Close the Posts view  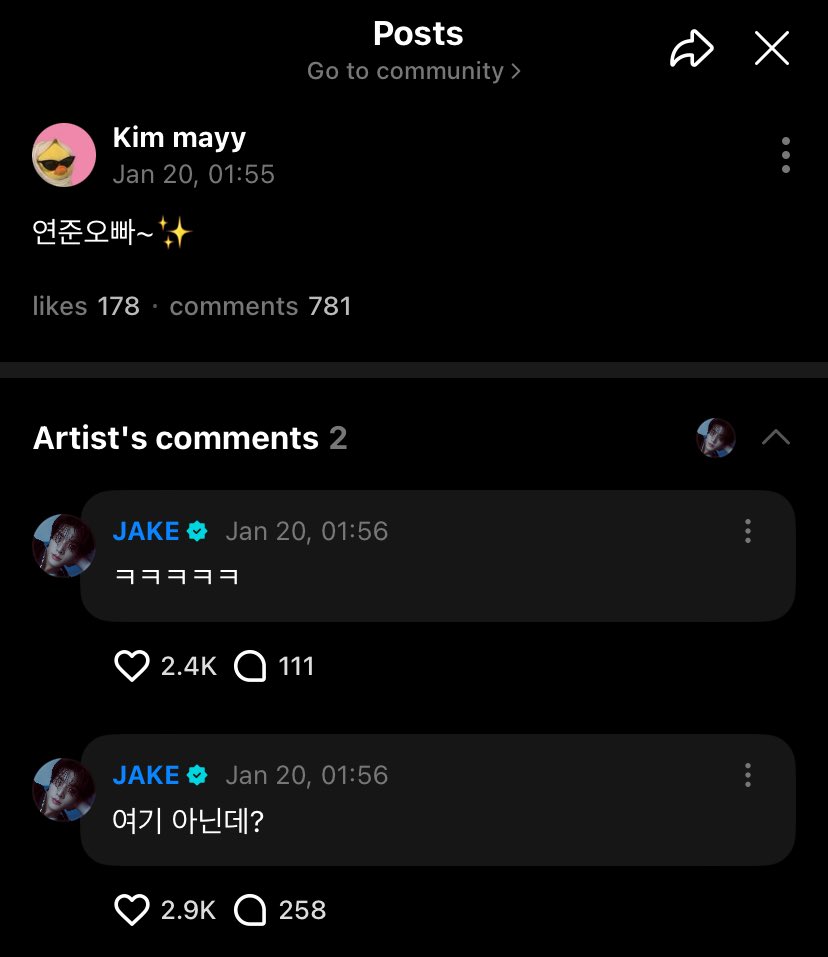pyautogui.click(x=772, y=48)
